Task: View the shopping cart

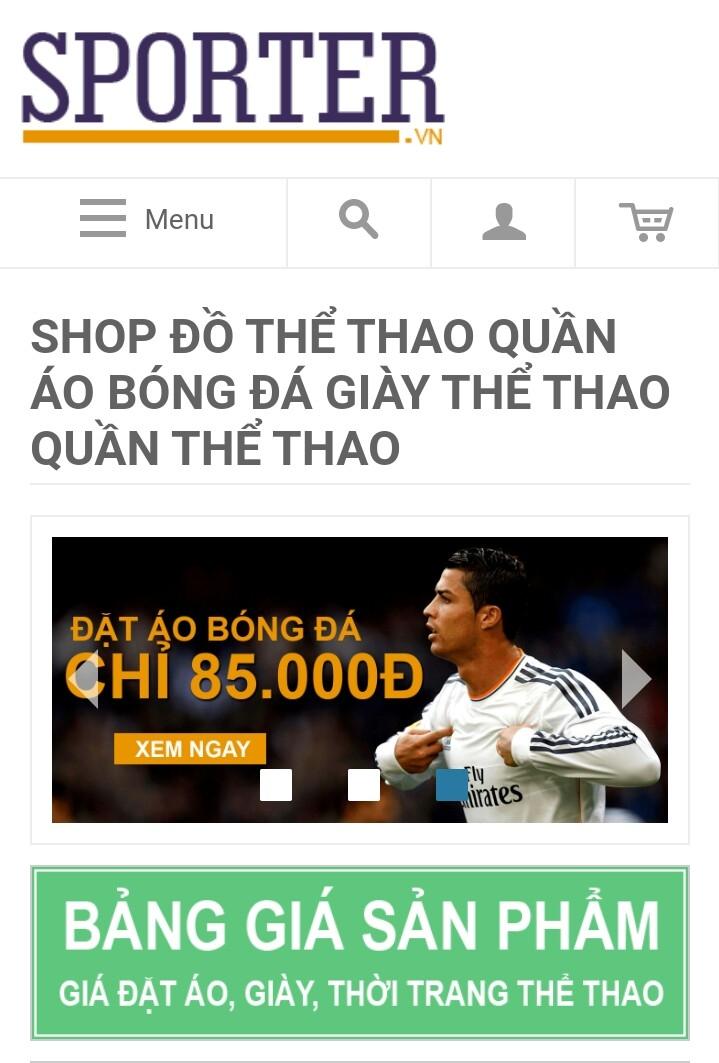Action: point(646,221)
